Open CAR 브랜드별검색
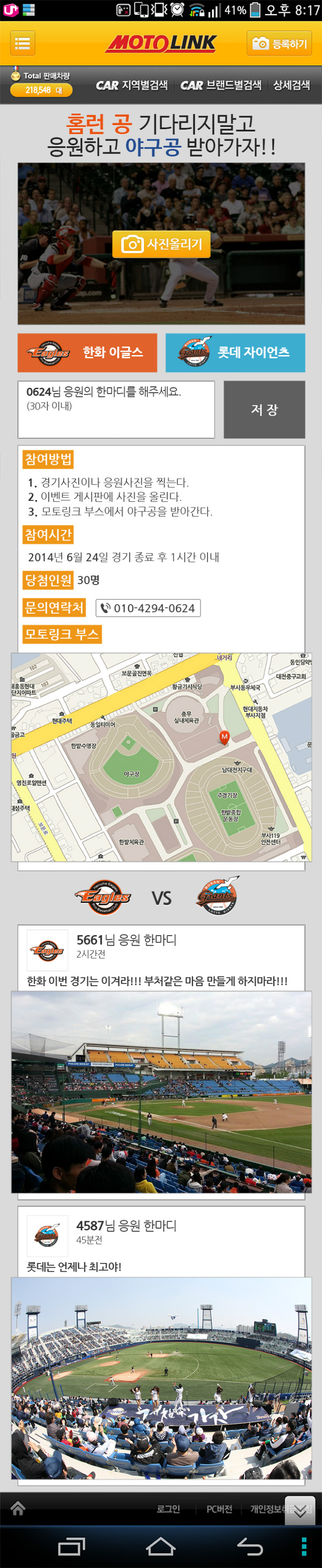This screenshot has width=322, height=1568. click(220, 85)
